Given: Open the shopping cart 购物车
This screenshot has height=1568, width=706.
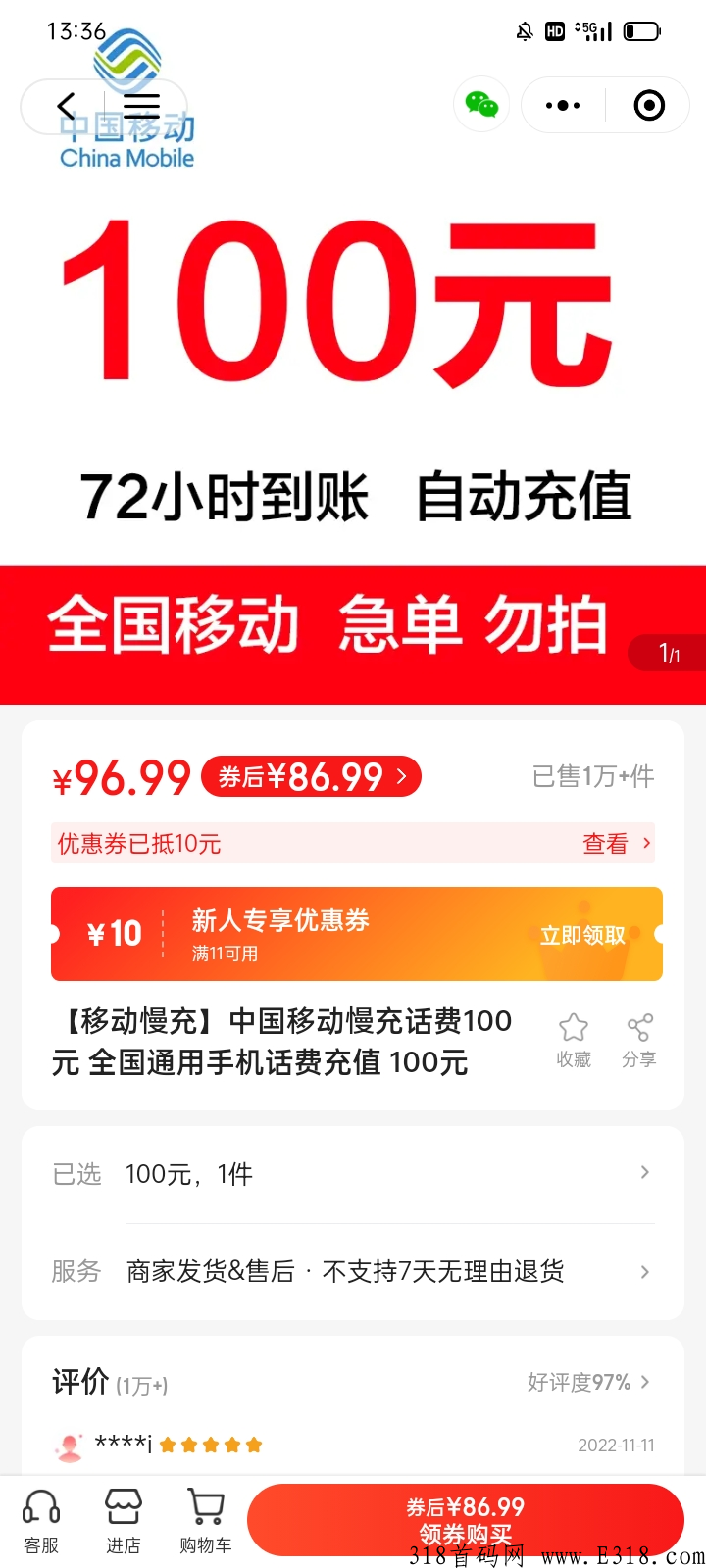Looking at the screenshot, I should (206, 1521).
